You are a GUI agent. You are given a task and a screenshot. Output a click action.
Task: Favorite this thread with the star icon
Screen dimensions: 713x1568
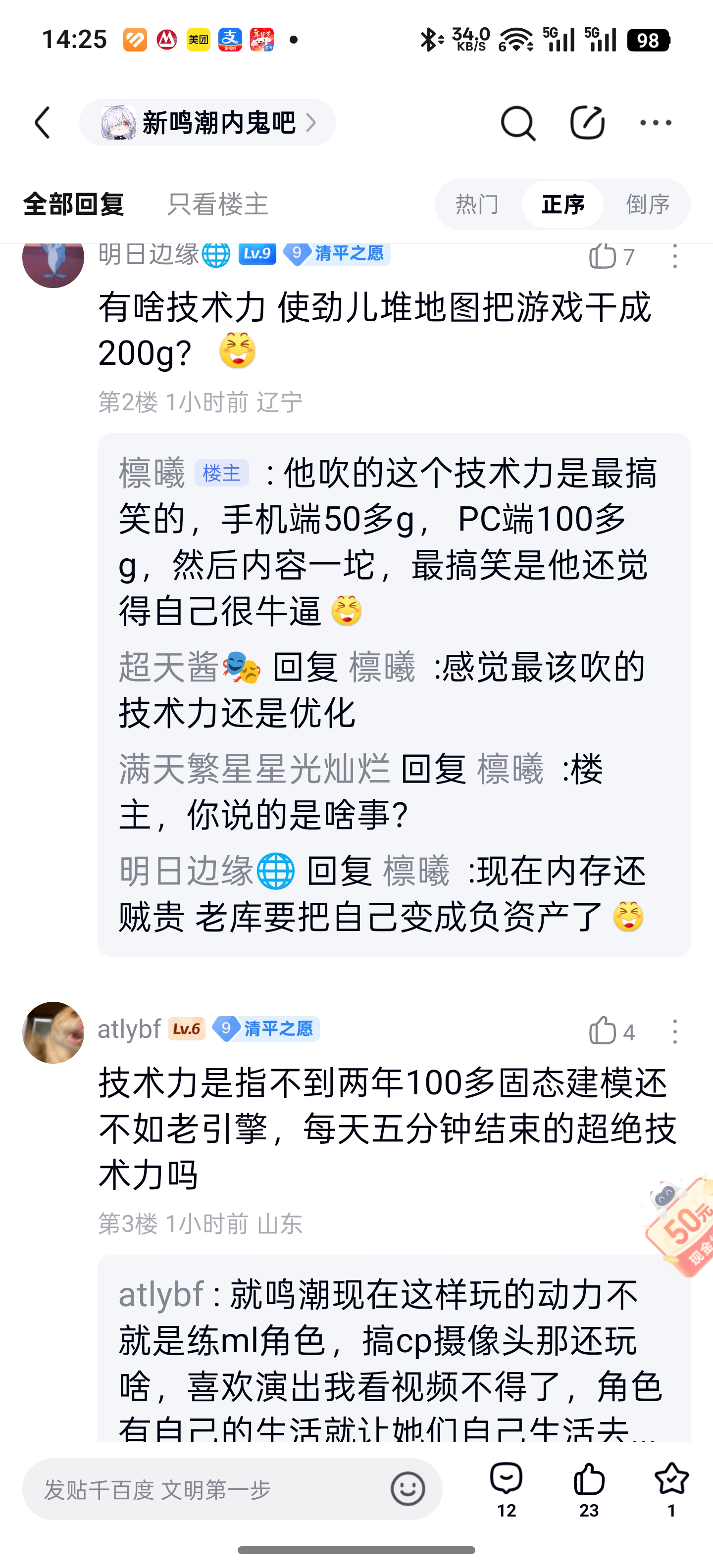pyautogui.click(x=671, y=1488)
